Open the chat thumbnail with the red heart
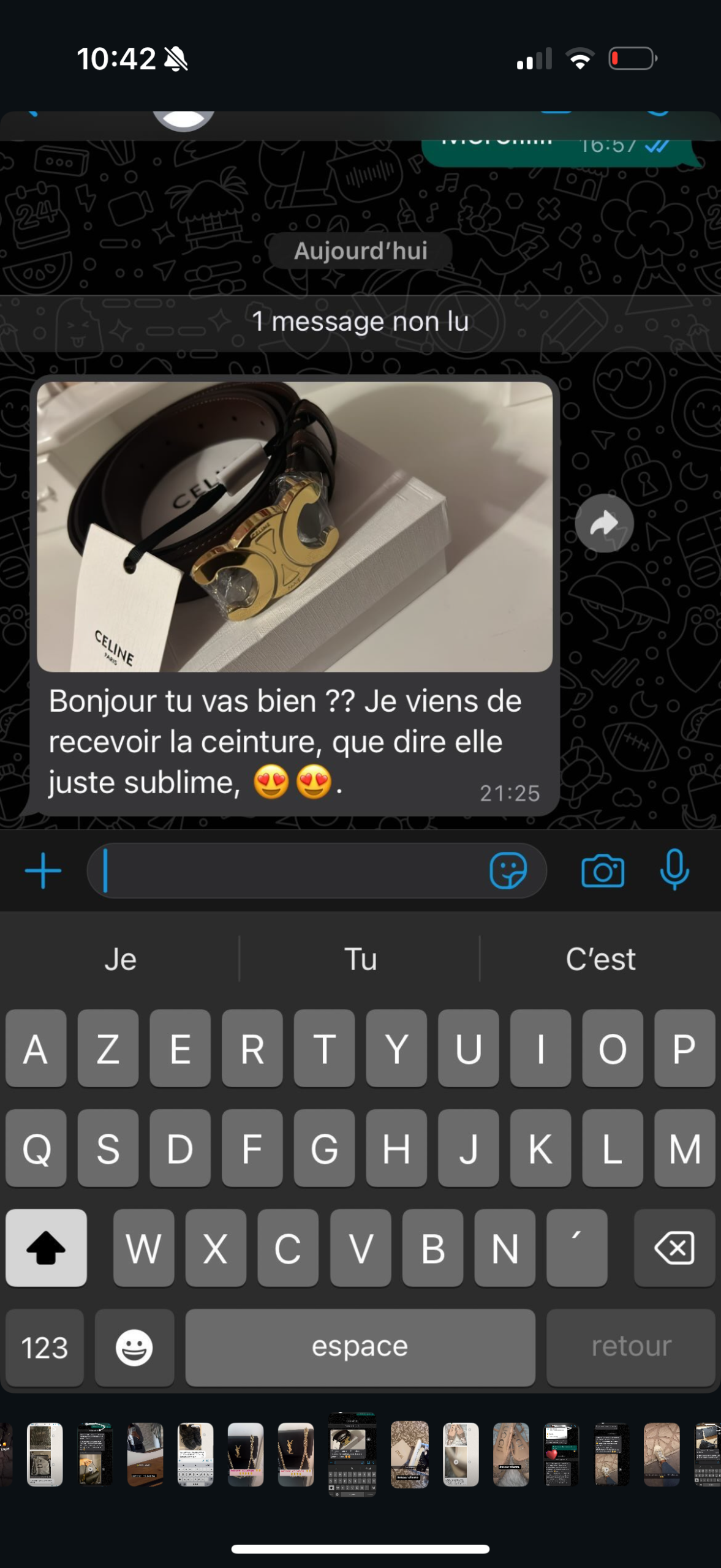Screen dimensions: 721x1568 (x=561, y=1455)
